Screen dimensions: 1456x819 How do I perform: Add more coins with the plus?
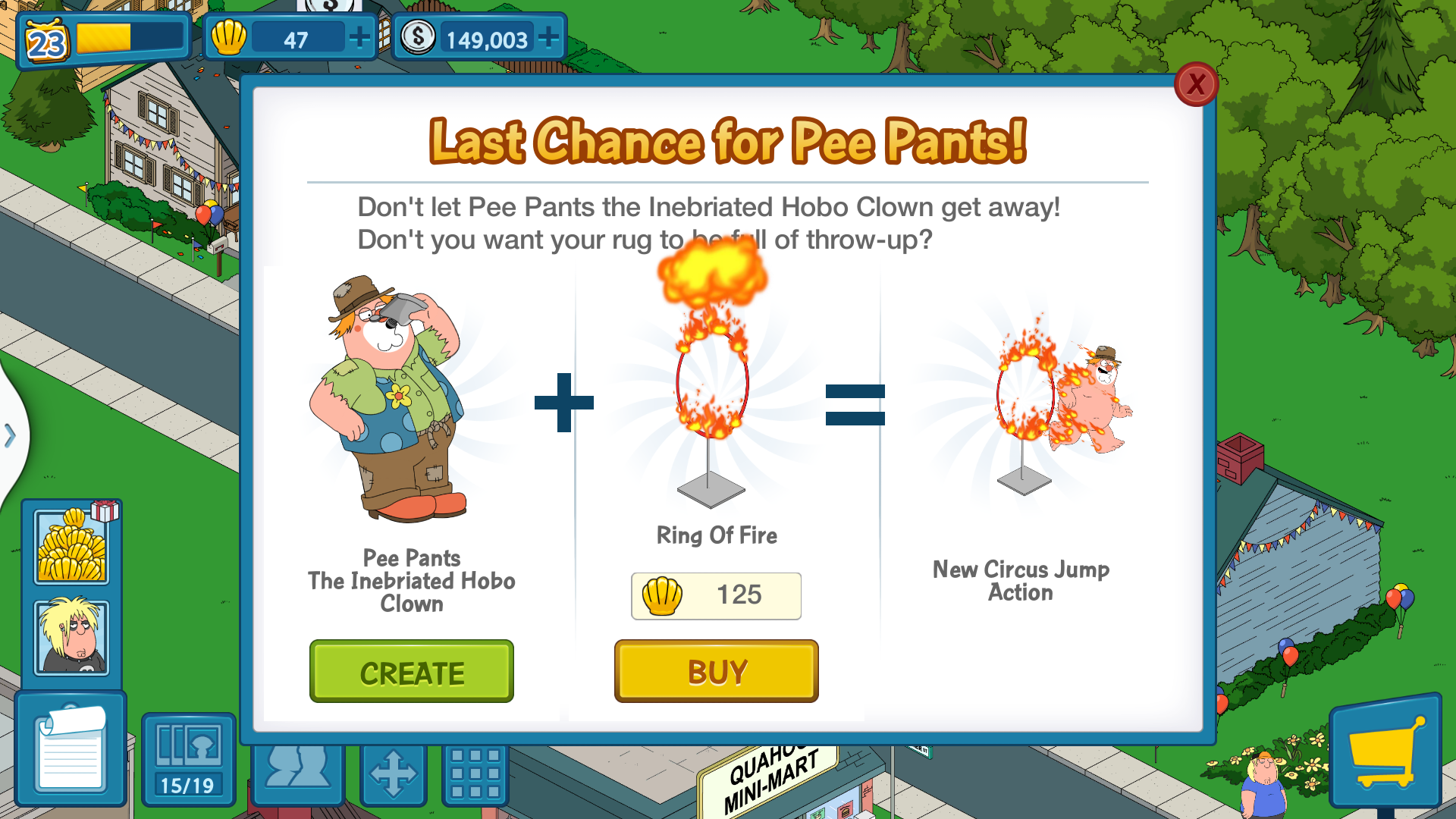click(548, 37)
